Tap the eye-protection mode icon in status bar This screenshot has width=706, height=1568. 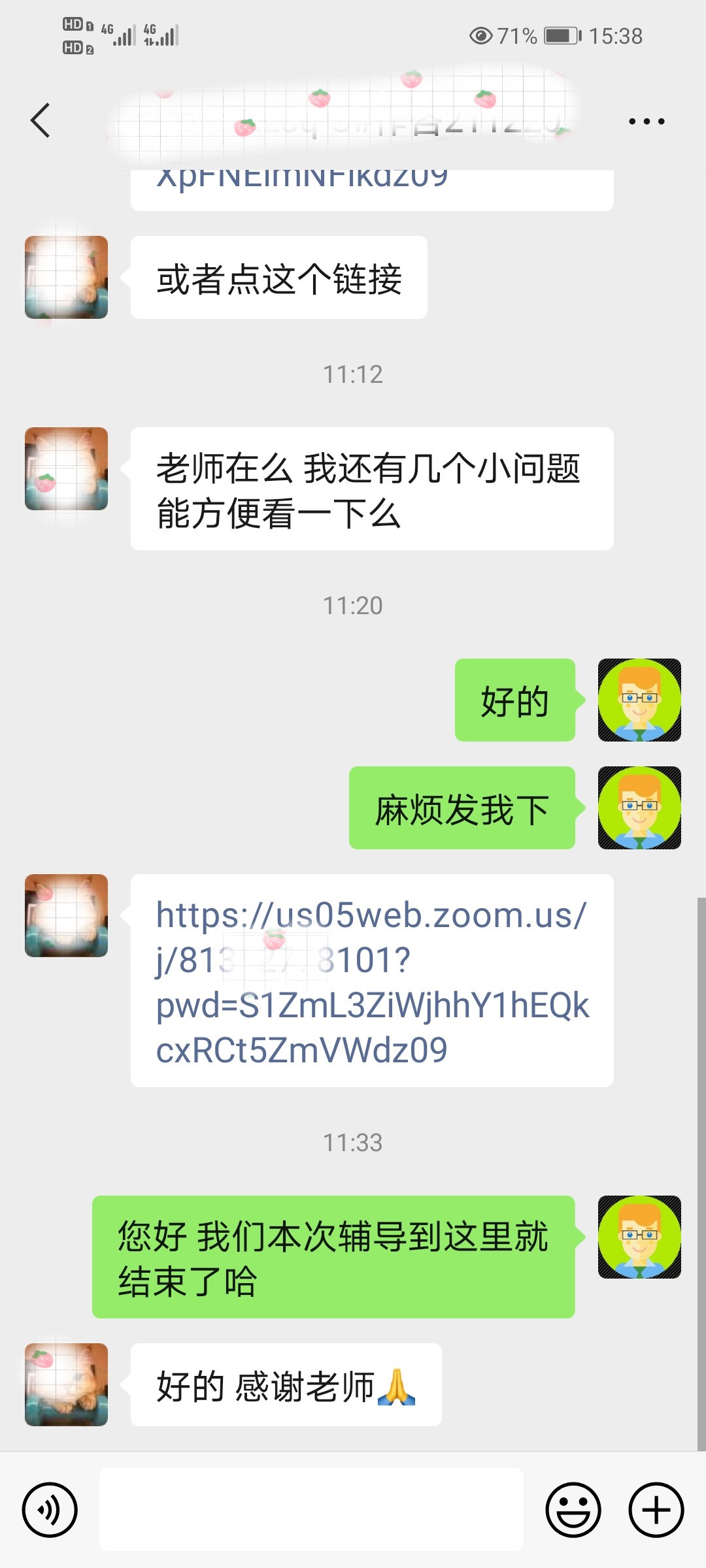tap(481, 36)
